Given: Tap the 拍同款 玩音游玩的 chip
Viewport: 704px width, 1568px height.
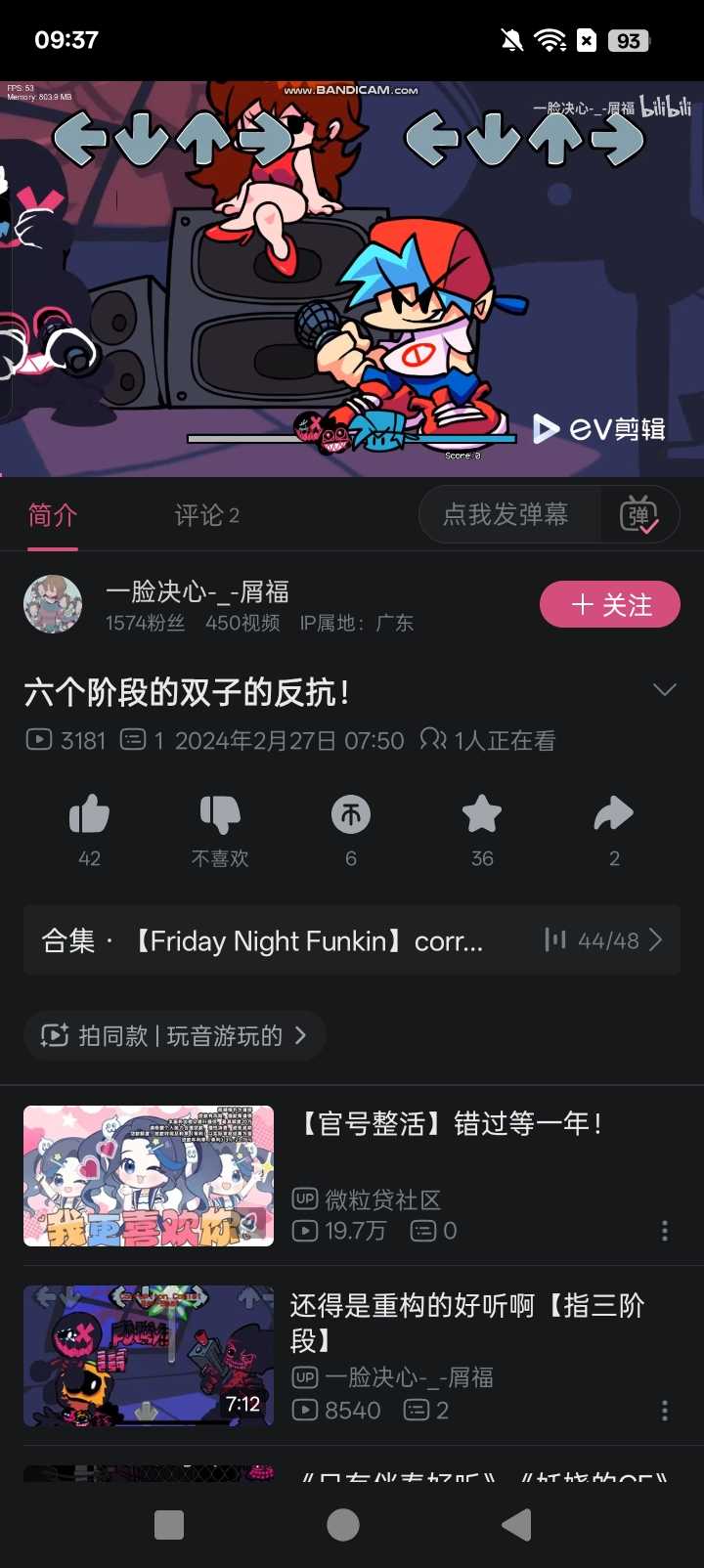Looking at the screenshot, I should [x=174, y=1035].
